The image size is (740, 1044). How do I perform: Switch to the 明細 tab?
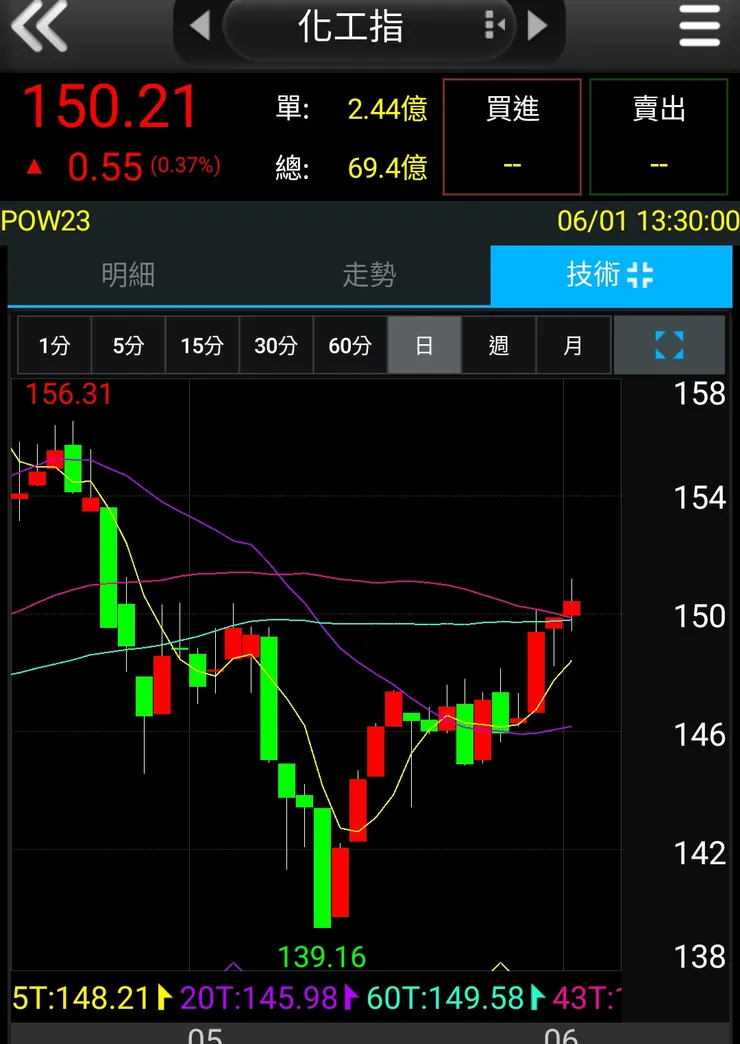click(x=128, y=275)
